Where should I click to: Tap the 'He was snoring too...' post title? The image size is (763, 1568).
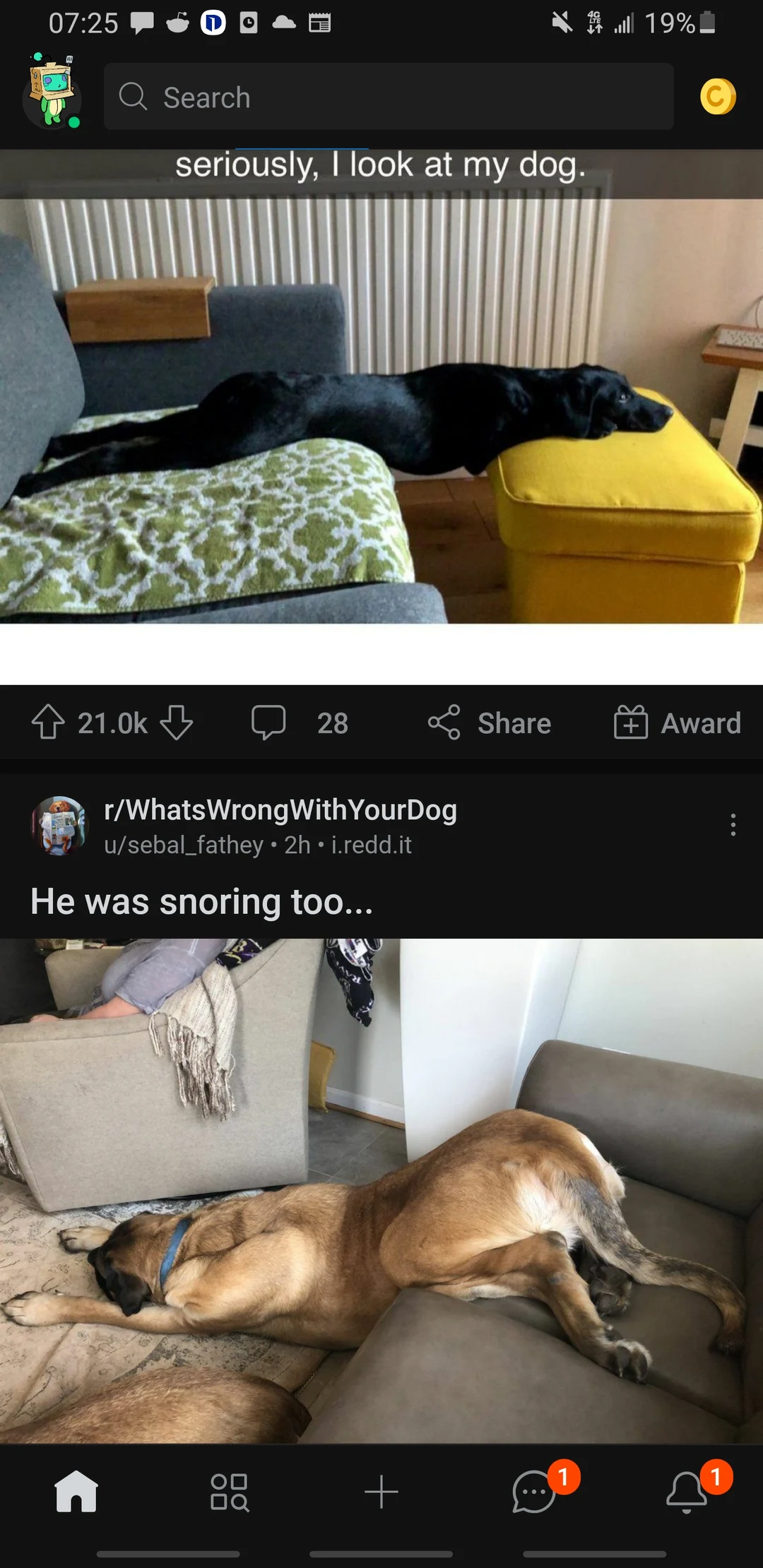tap(201, 901)
